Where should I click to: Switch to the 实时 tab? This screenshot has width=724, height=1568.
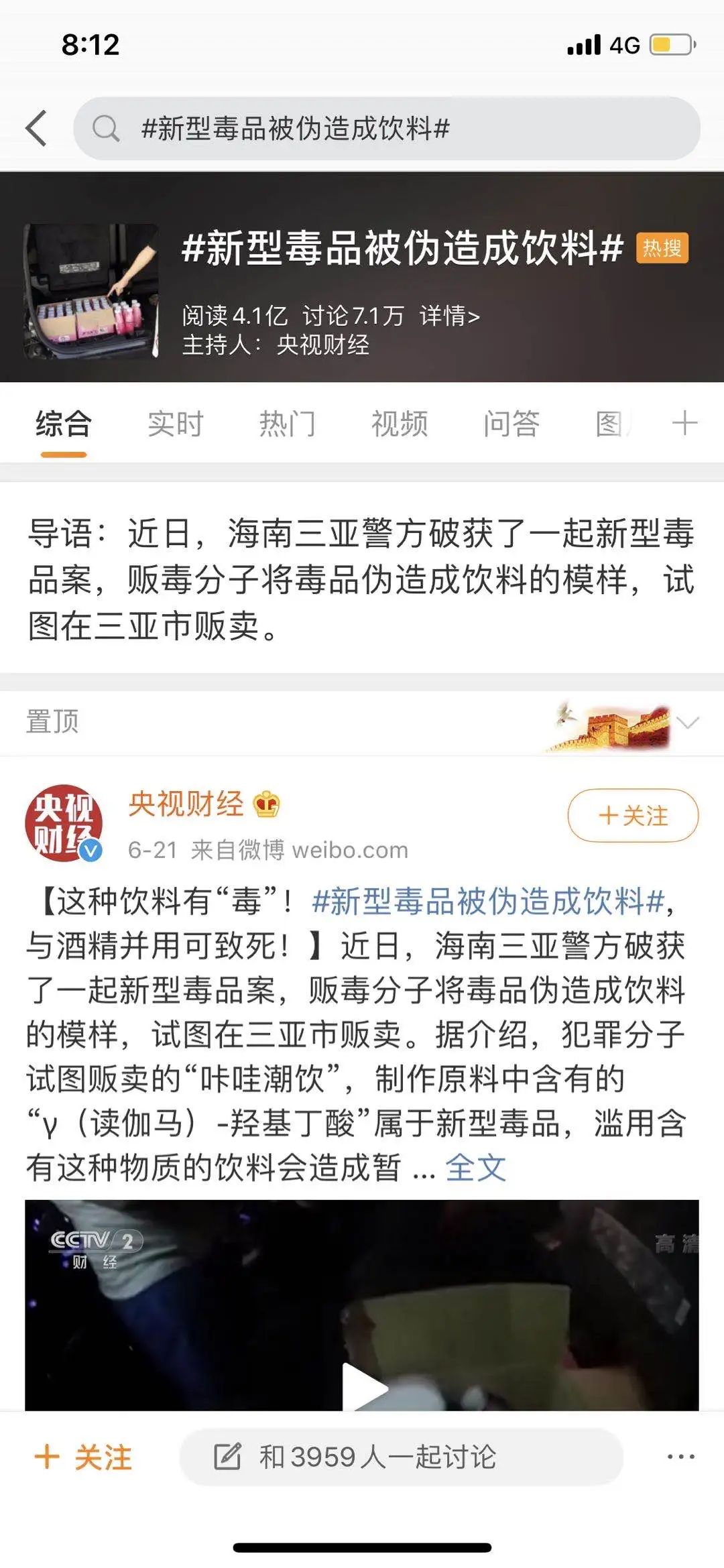[x=175, y=424]
